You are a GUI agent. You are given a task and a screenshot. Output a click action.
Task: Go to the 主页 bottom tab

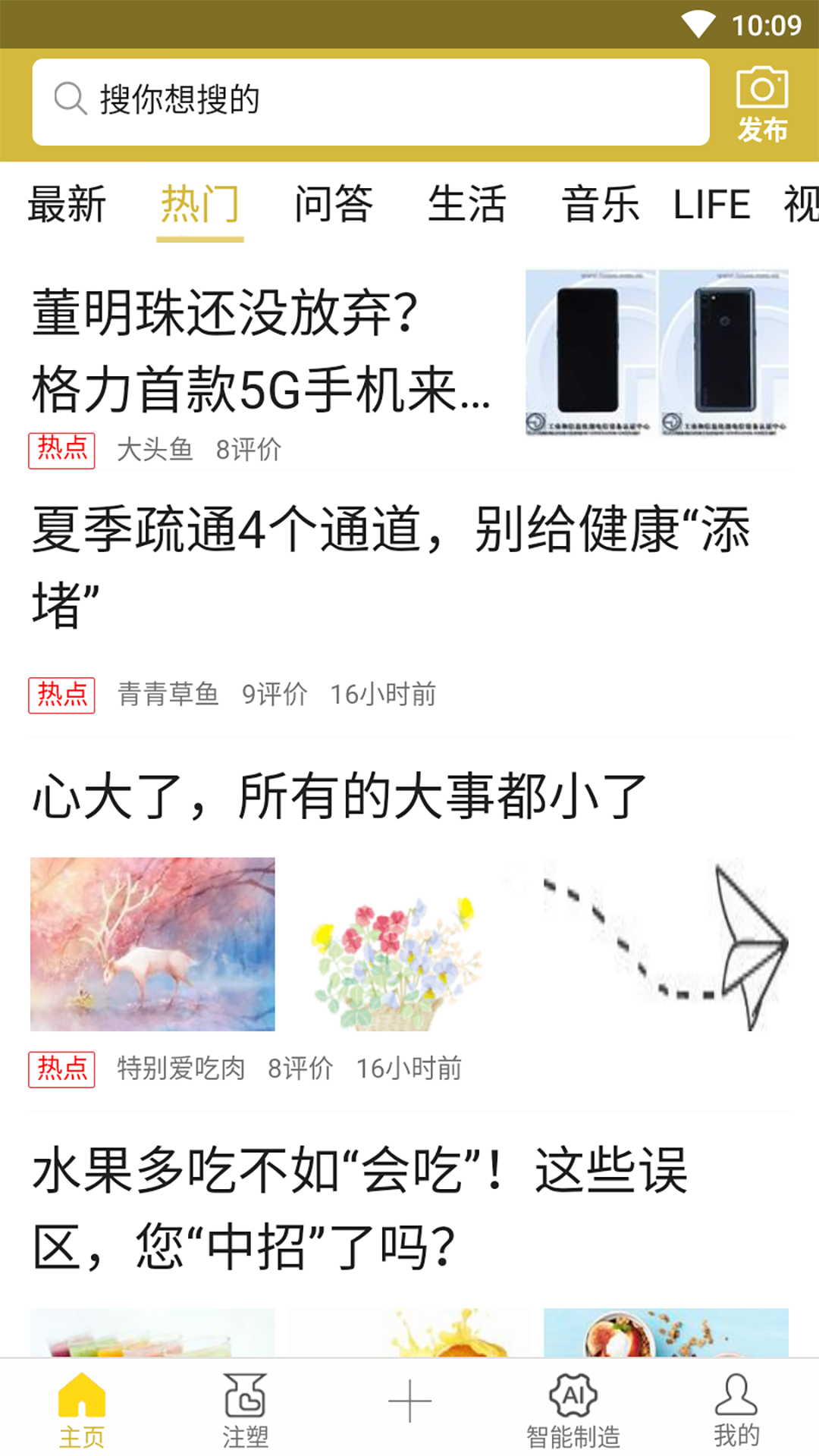82,1409
